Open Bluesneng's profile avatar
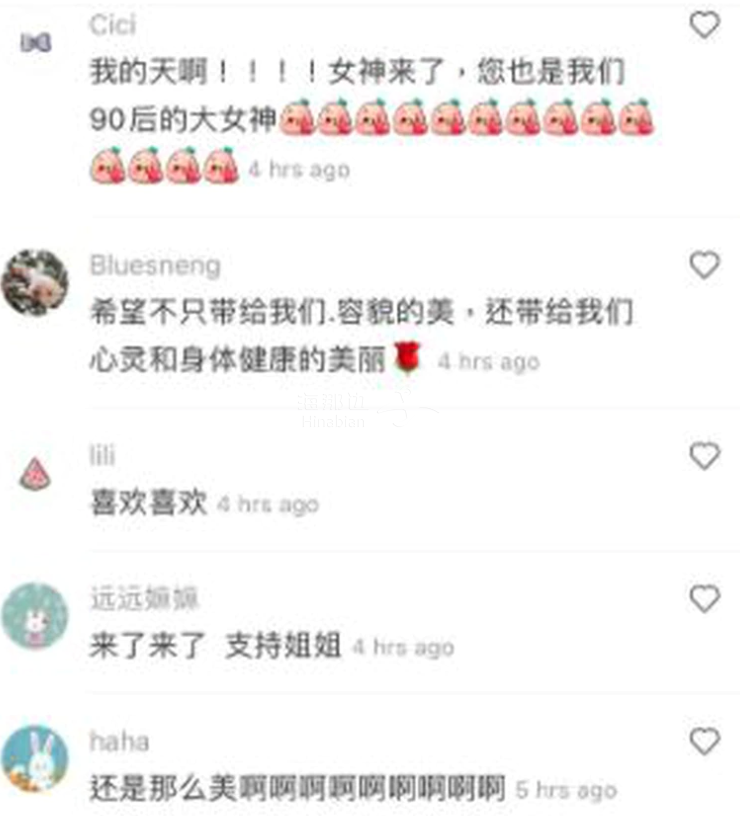 [x=35, y=283]
